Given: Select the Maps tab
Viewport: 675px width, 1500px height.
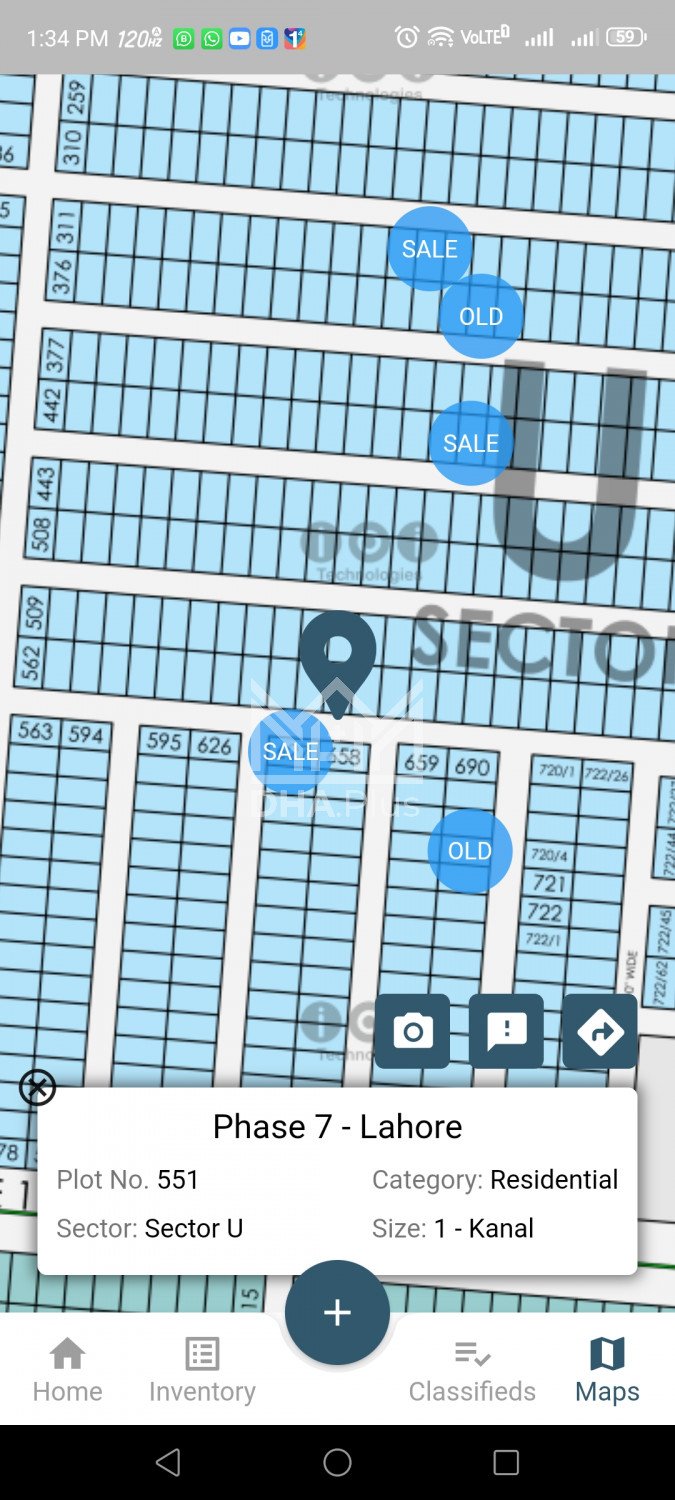Looking at the screenshot, I should point(607,1370).
